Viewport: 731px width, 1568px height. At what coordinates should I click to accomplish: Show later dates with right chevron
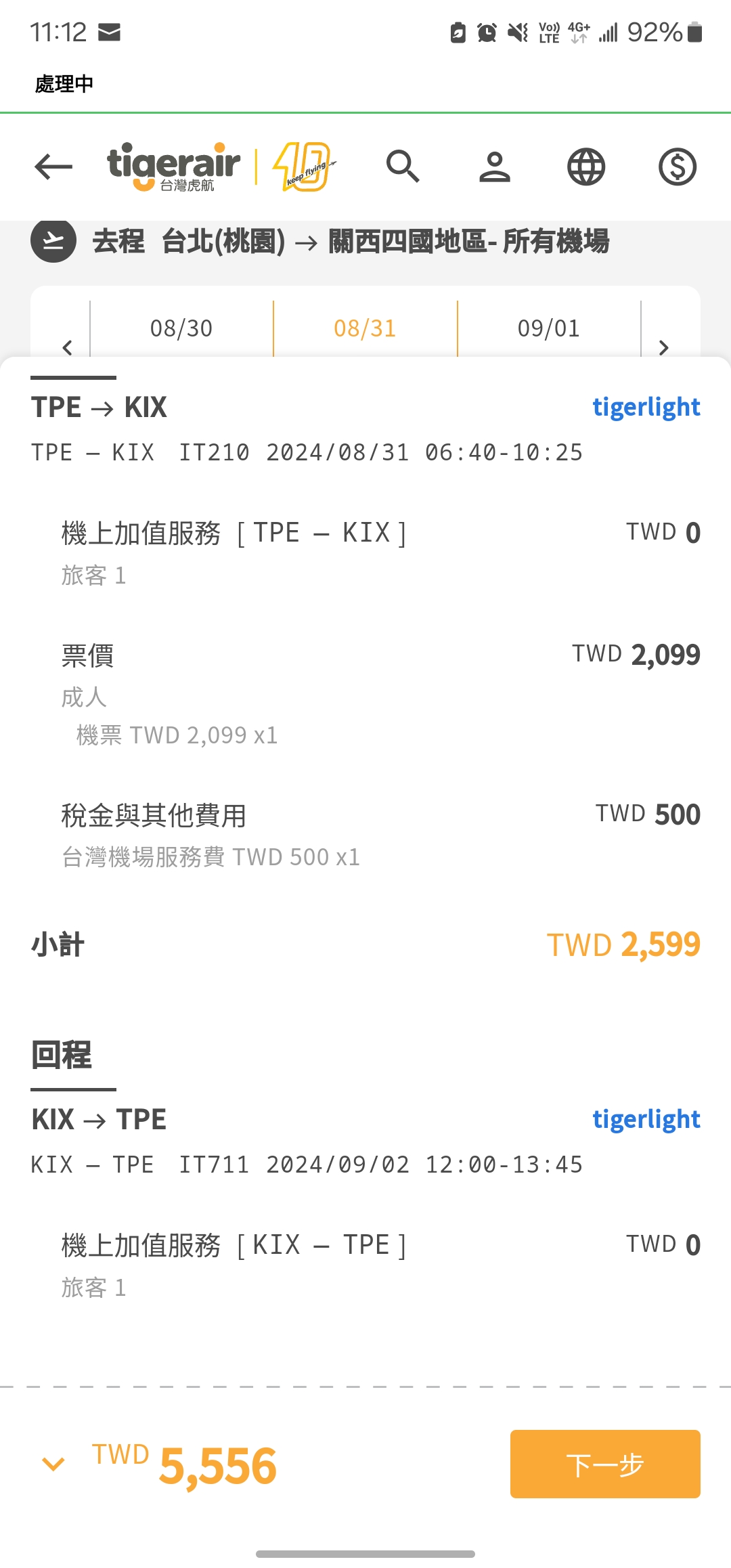(x=664, y=347)
